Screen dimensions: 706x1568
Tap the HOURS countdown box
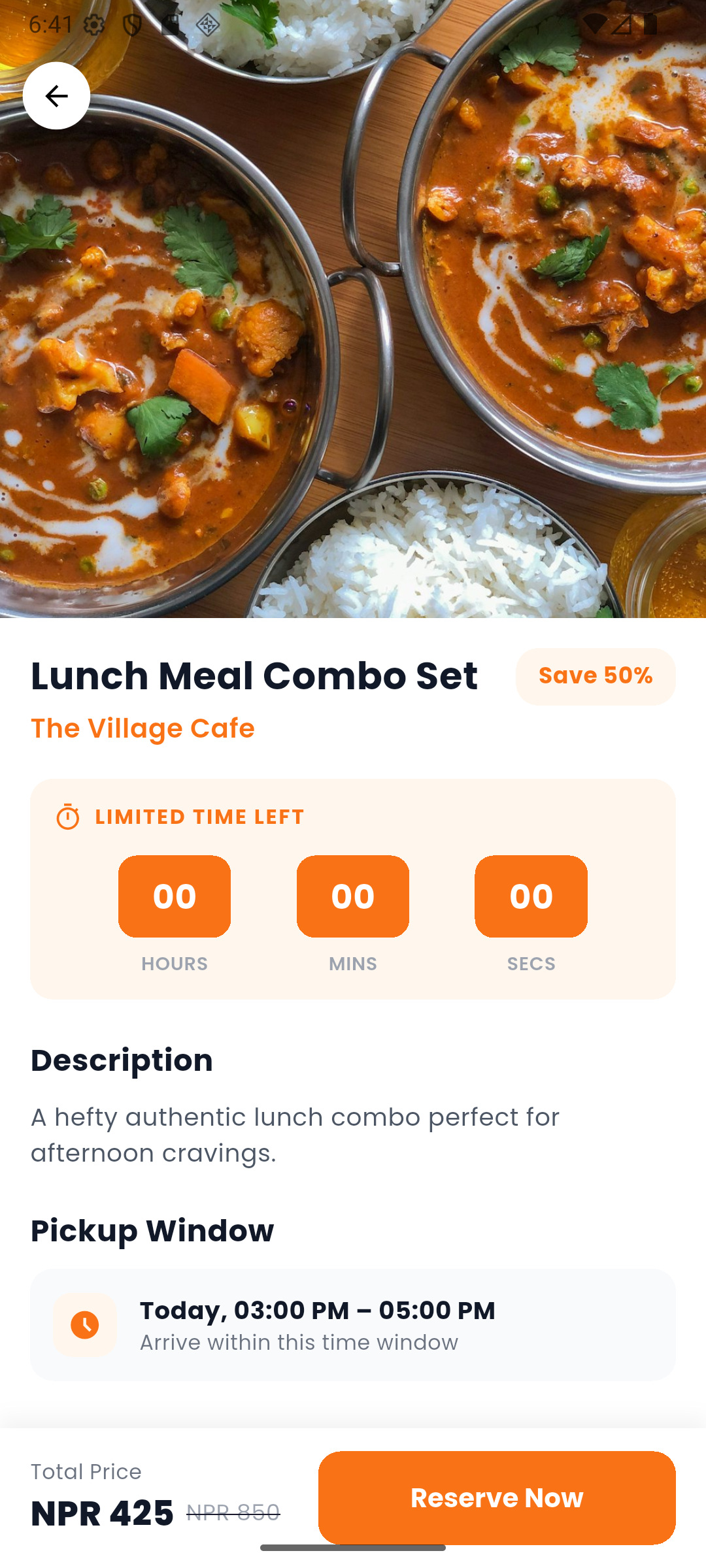tap(174, 896)
